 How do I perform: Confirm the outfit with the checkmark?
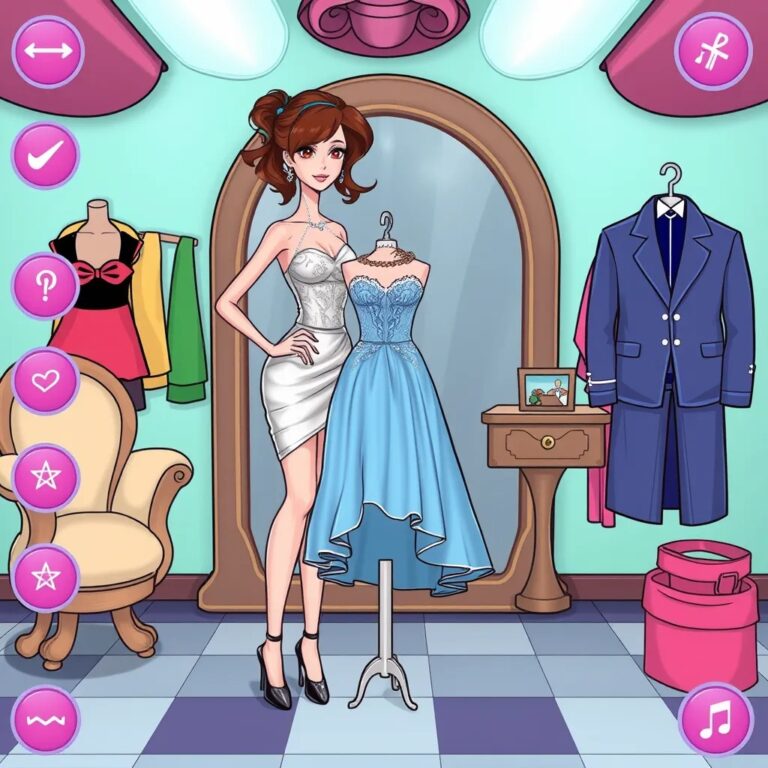click(x=45, y=155)
